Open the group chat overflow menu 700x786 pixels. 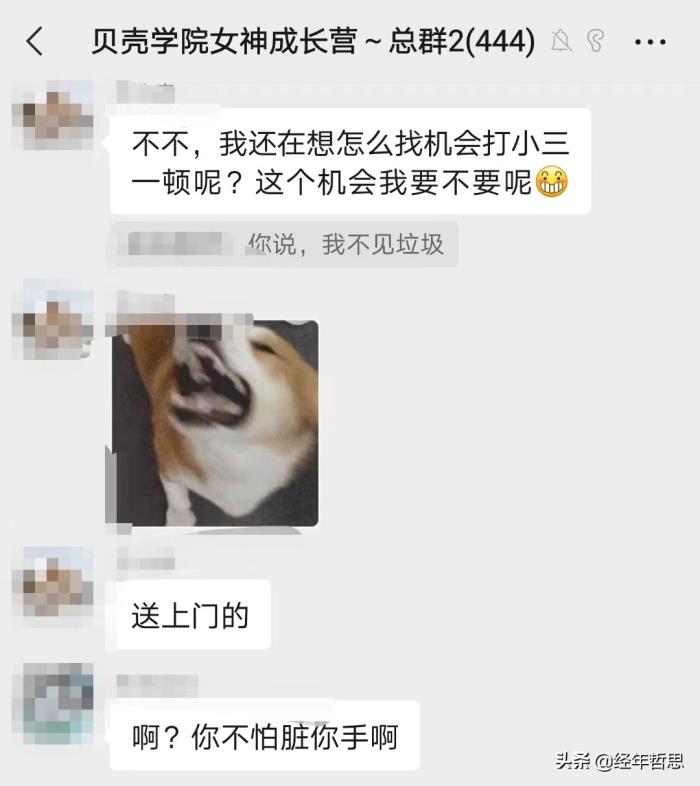[x=650, y=42]
